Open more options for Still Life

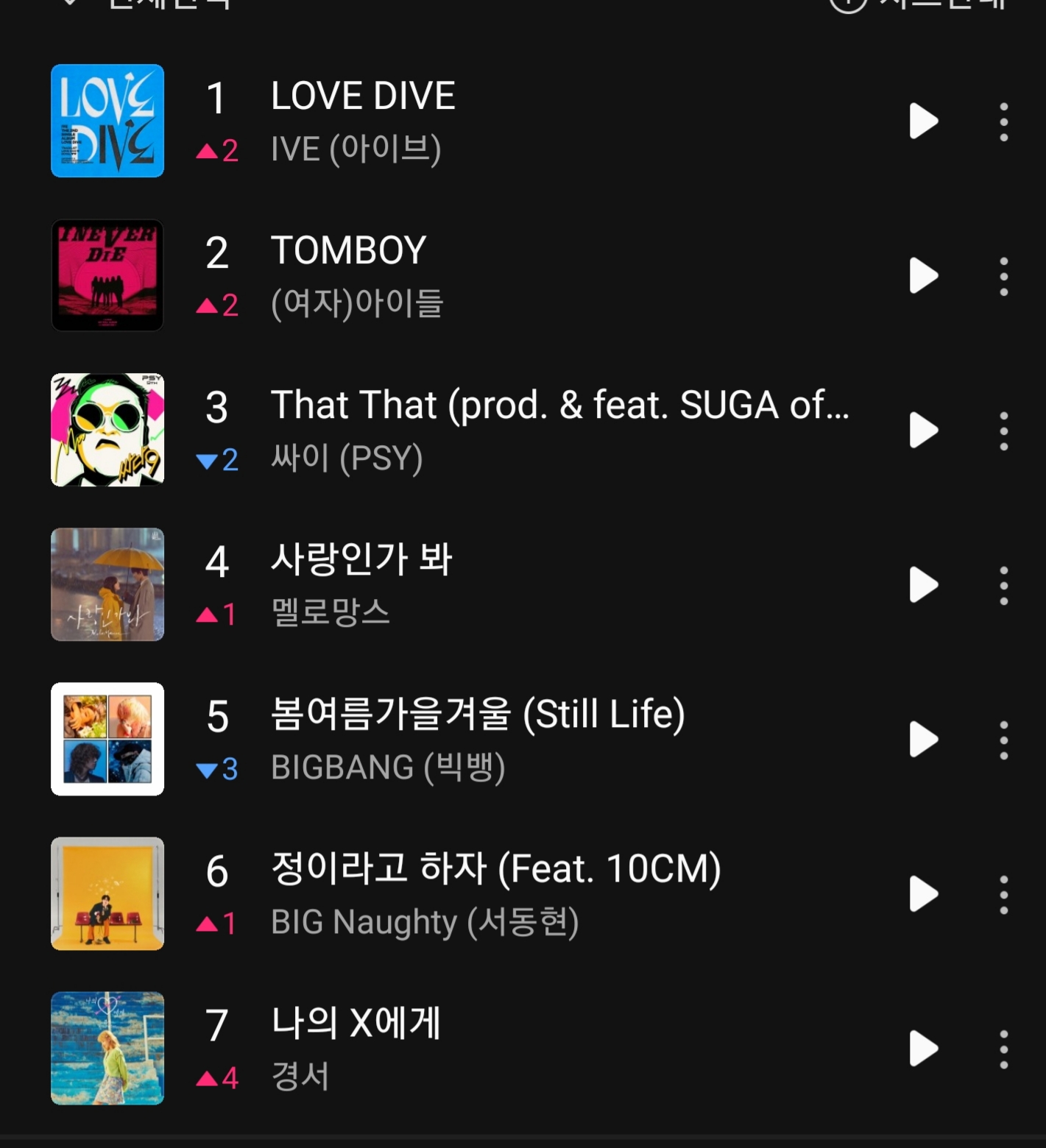[x=1003, y=740]
